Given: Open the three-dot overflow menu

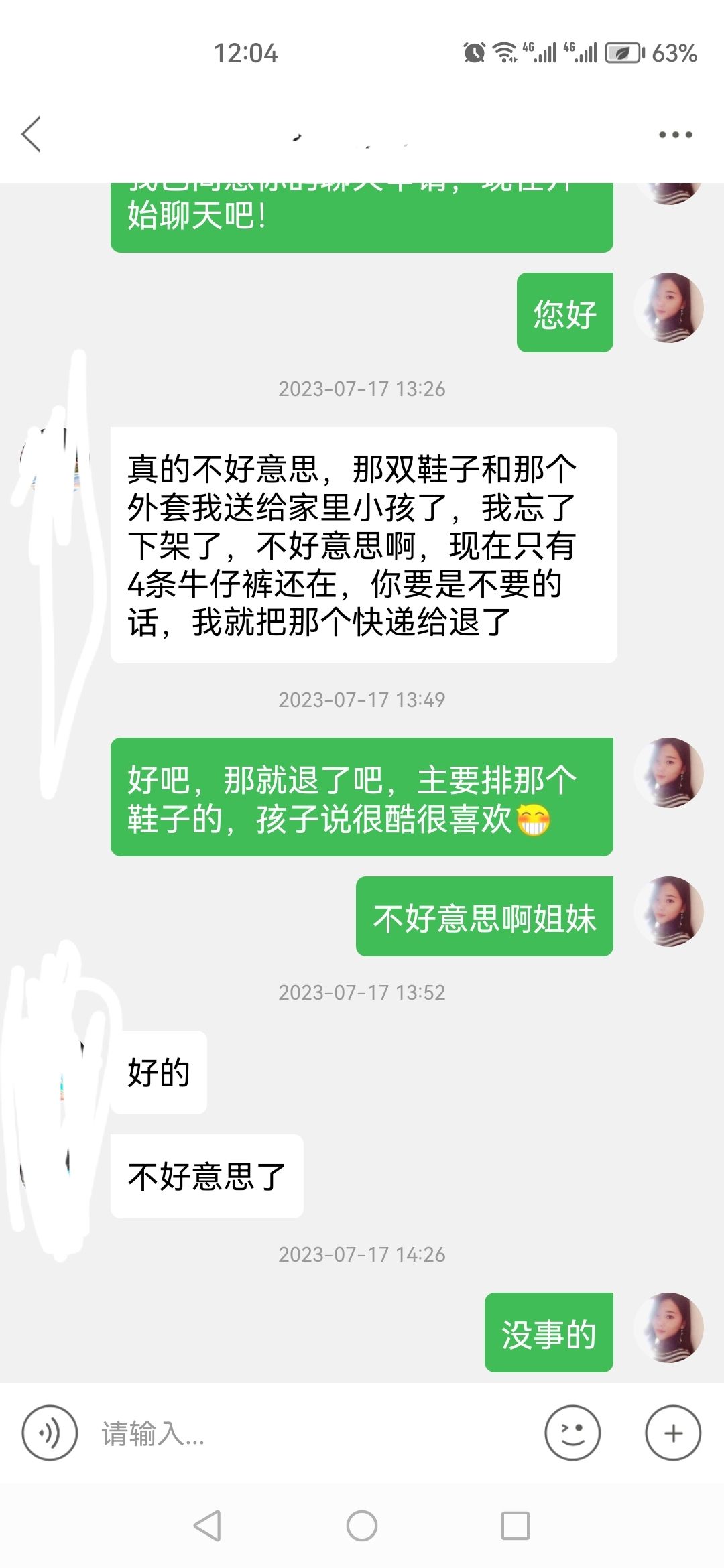Looking at the screenshot, I should pyautogui.click(x=675, y=135).
